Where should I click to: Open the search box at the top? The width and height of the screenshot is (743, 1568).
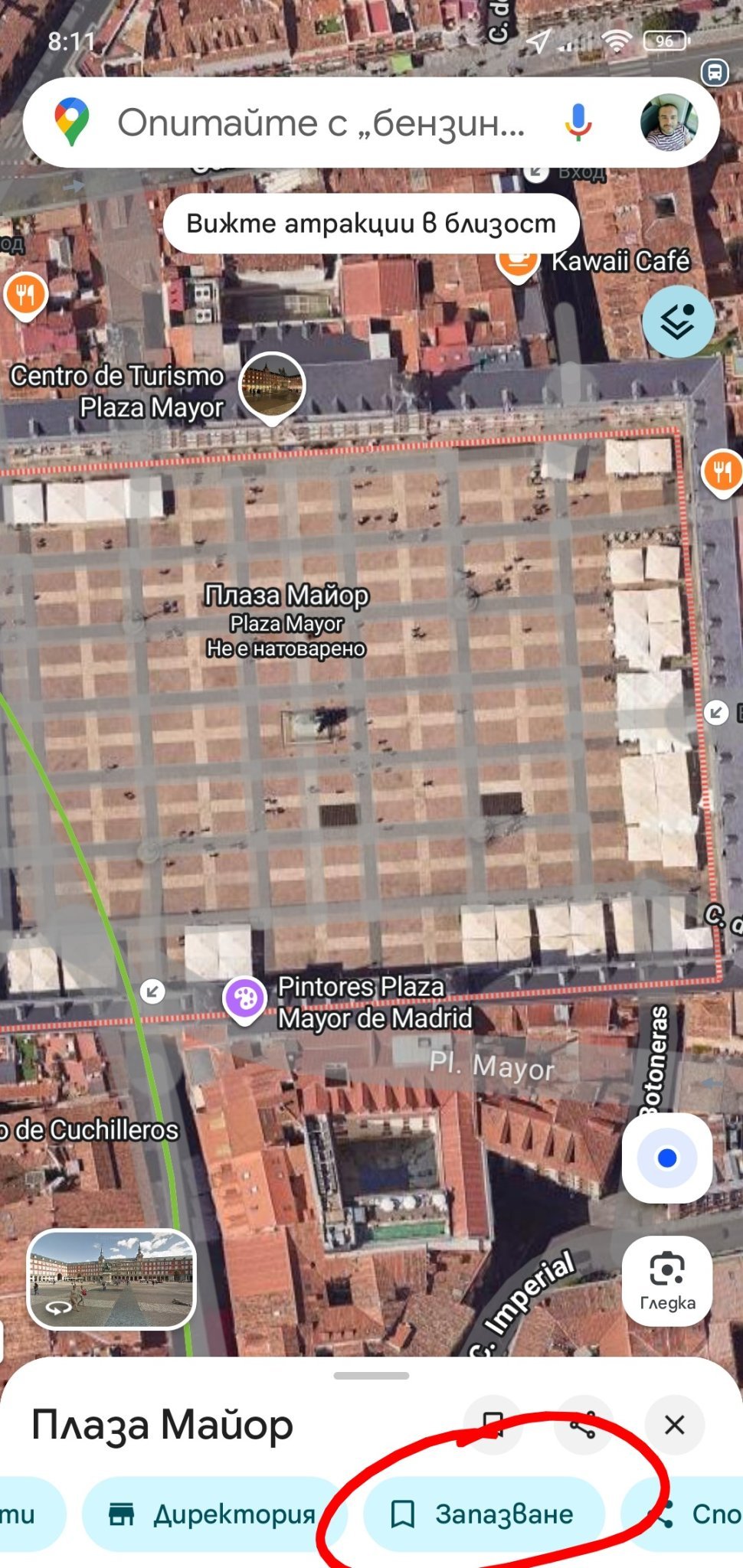(x=322, y=122)
